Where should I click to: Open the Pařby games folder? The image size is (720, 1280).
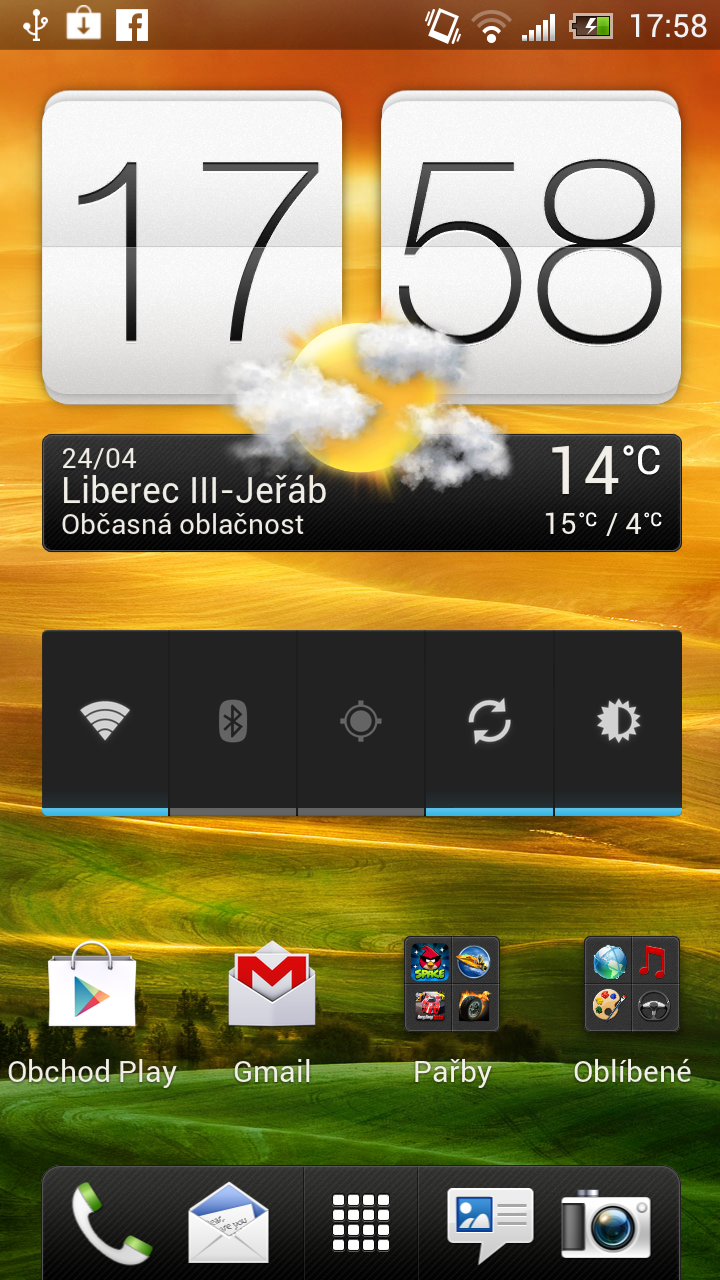[452, 985]
